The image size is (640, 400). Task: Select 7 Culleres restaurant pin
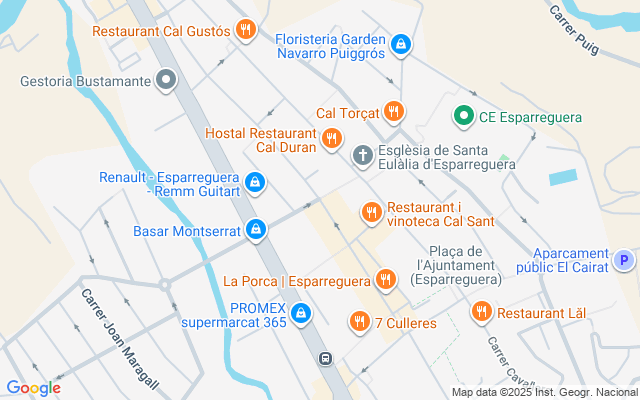tap(358, 322)
